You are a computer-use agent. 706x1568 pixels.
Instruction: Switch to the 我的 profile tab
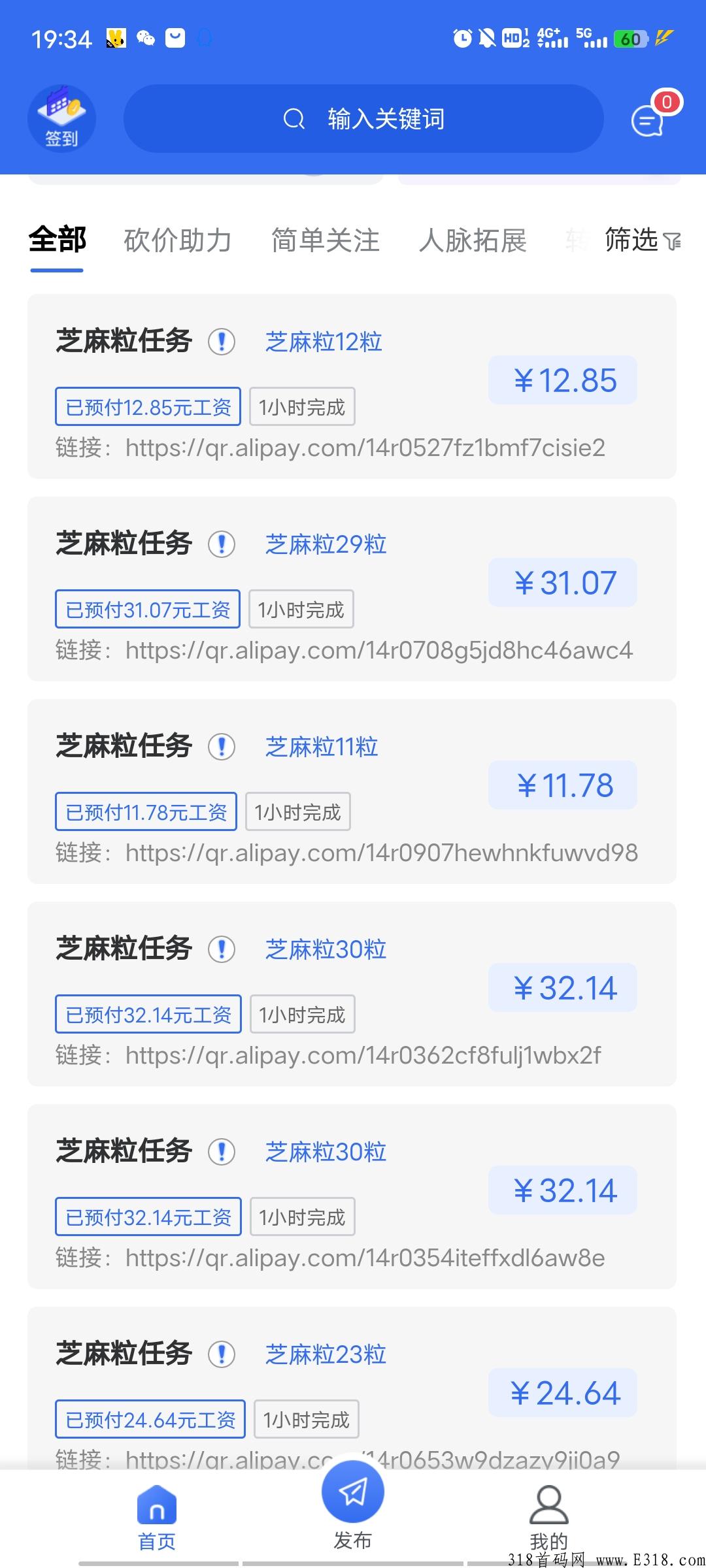point(548,1518)
